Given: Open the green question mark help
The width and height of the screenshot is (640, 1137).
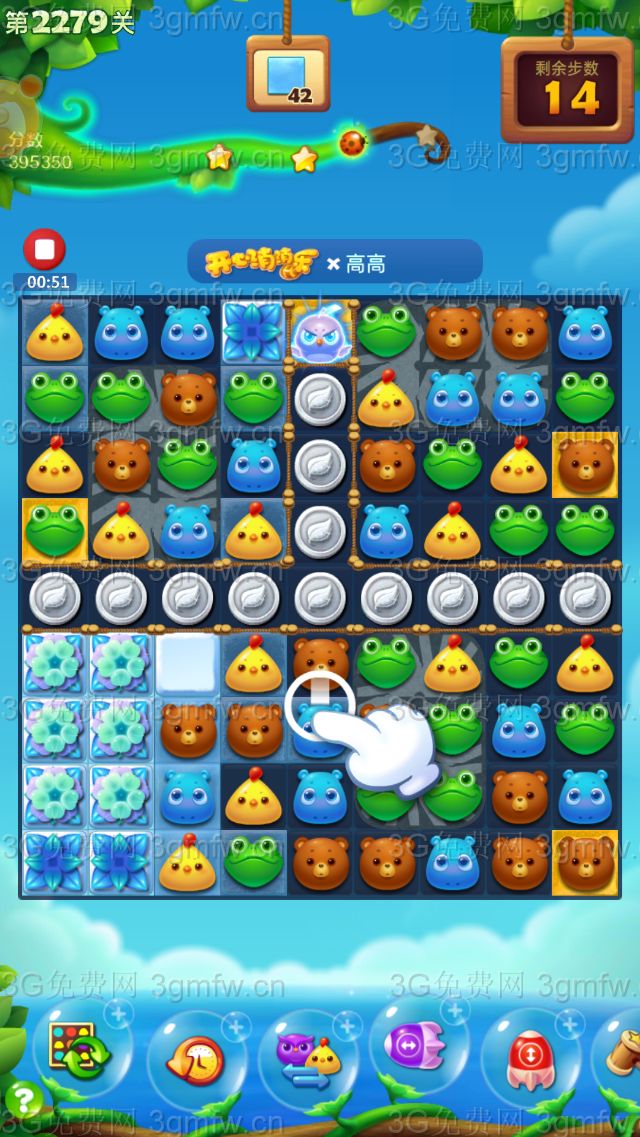Looking at the screenshot, I should (22, 1100).
